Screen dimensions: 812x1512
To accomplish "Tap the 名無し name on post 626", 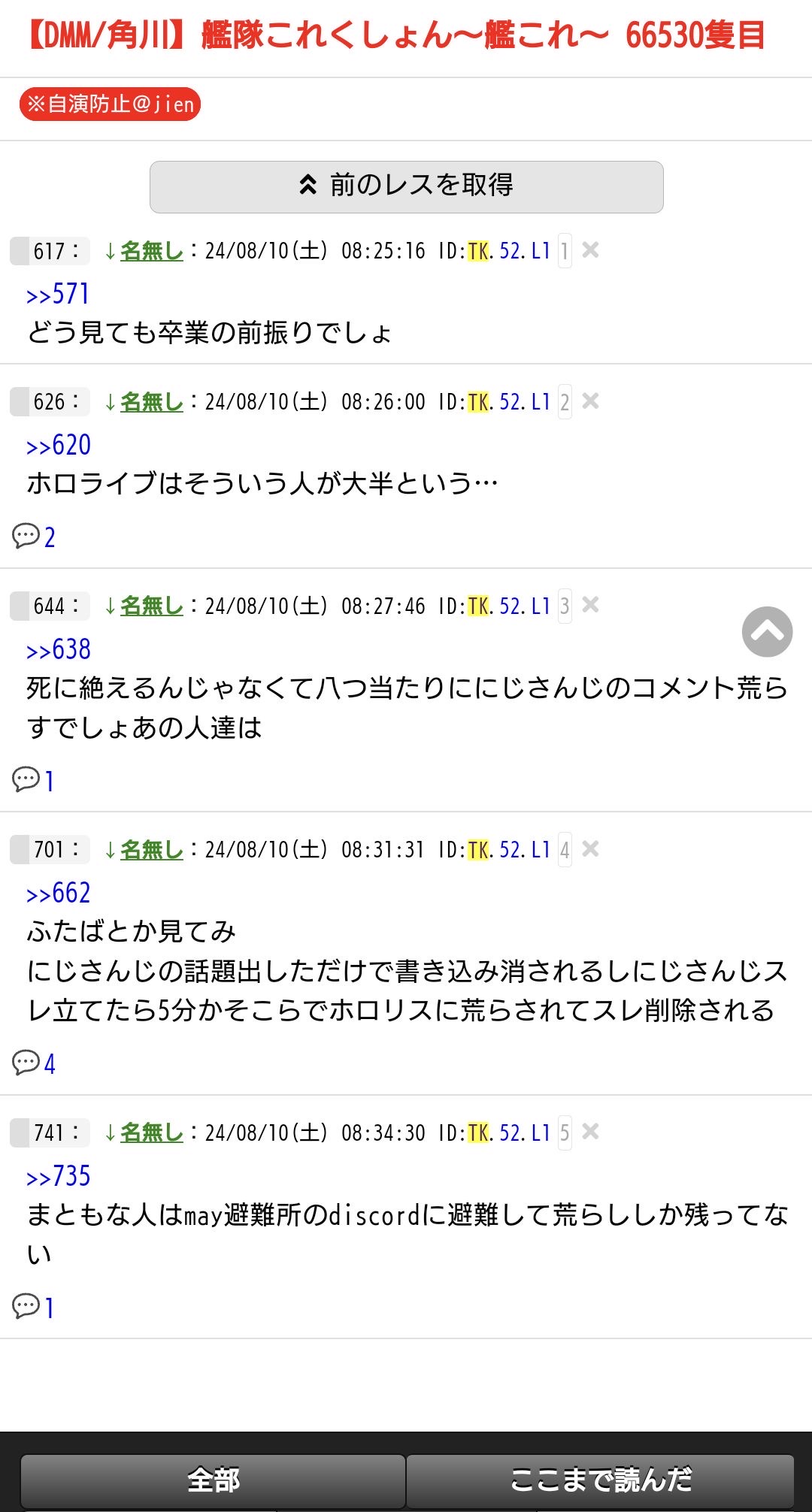I will (x=152, y=402).
